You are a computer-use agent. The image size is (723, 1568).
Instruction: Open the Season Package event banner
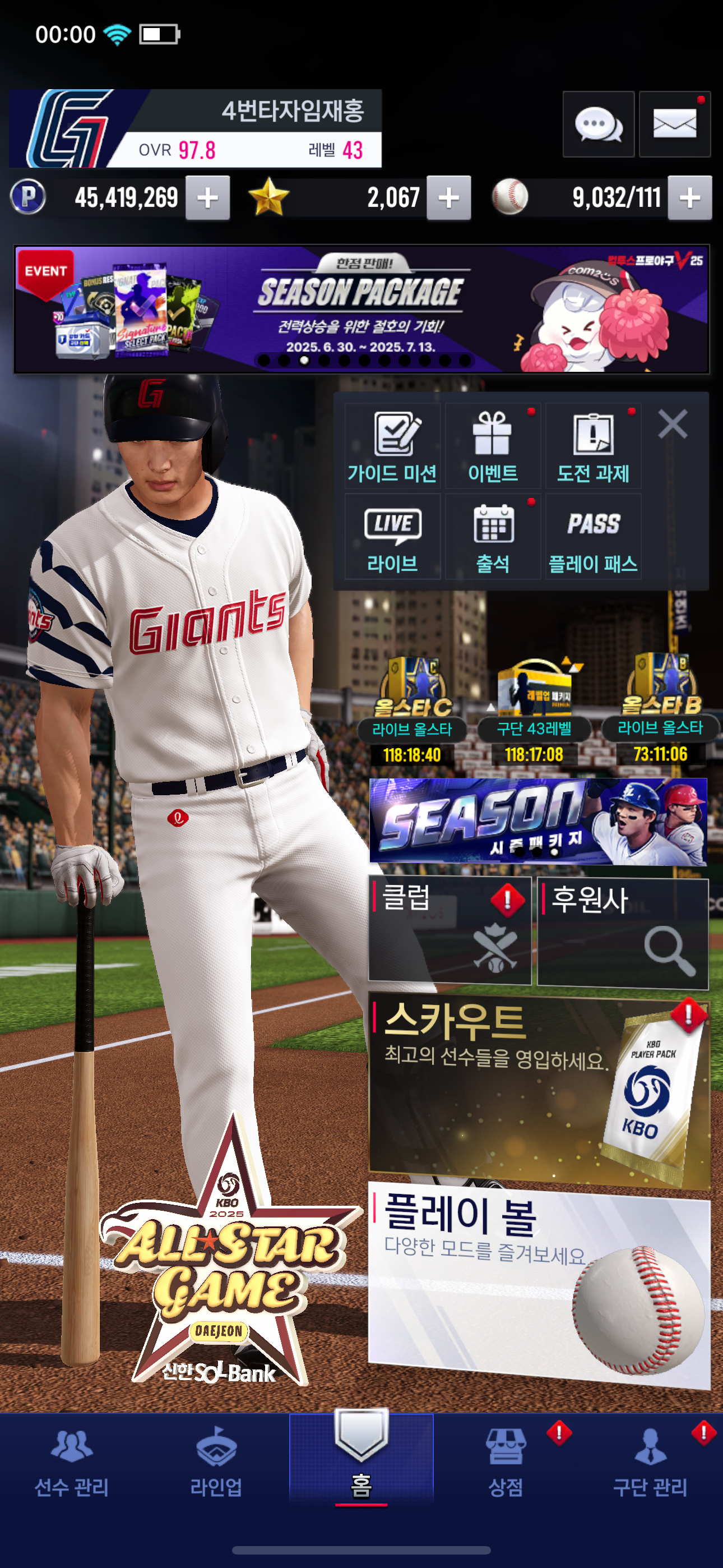361,309
